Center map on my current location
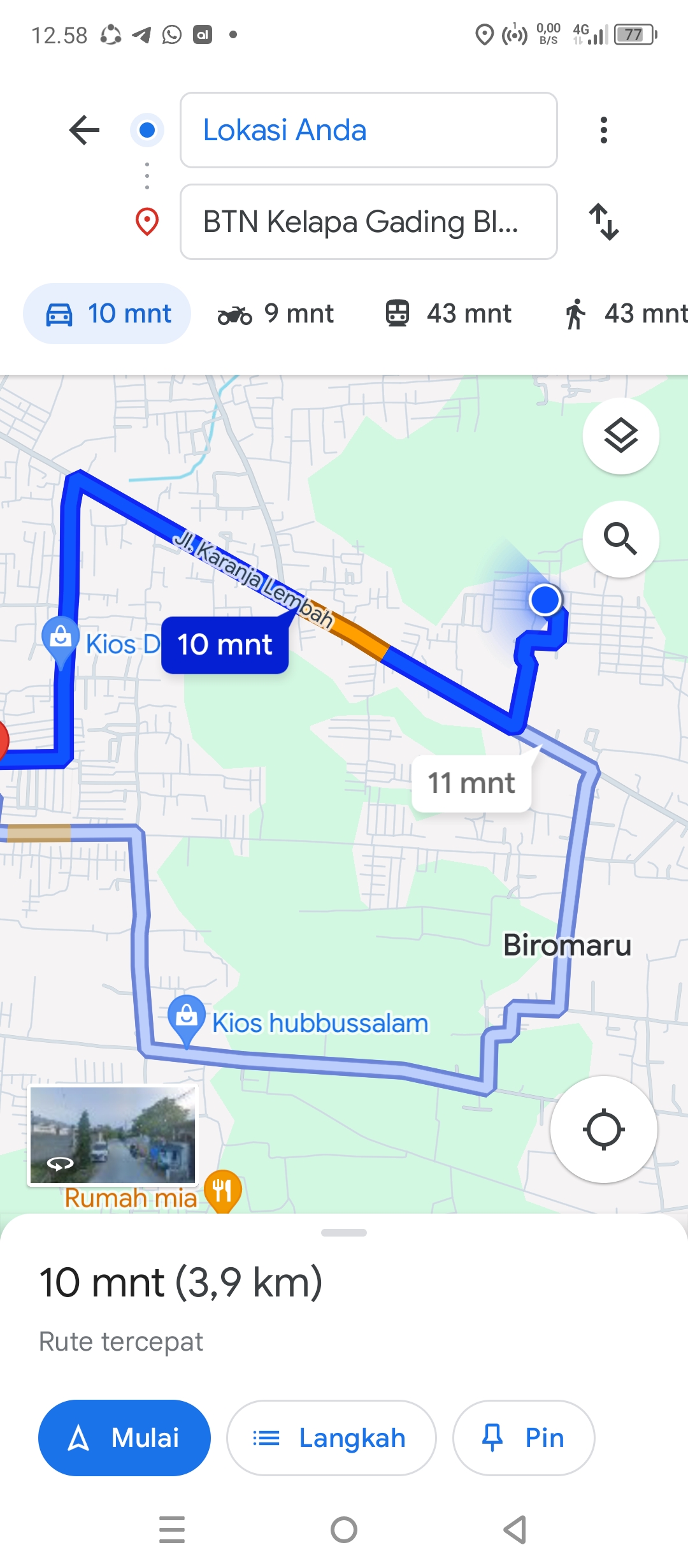 click(x=604, y=1129)
